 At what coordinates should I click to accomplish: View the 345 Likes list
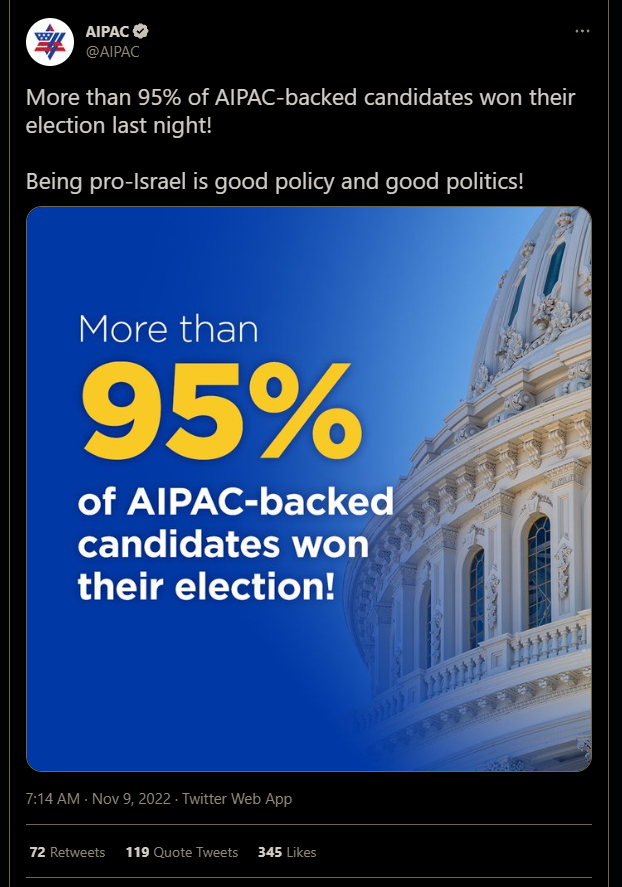[x=287, y=852]
